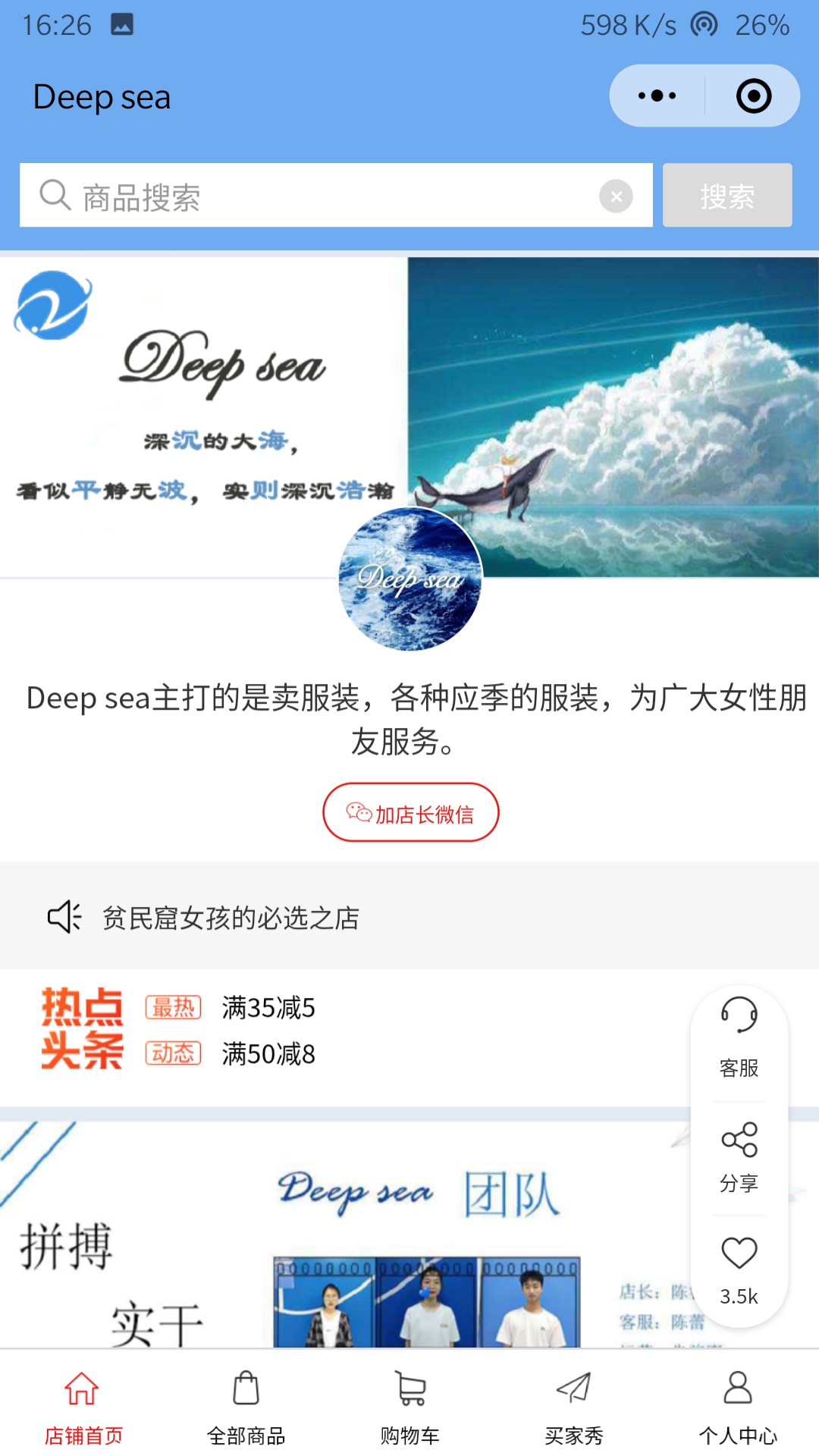
Task: Share this shop via 分享
Action: (x=739, y=1157)
